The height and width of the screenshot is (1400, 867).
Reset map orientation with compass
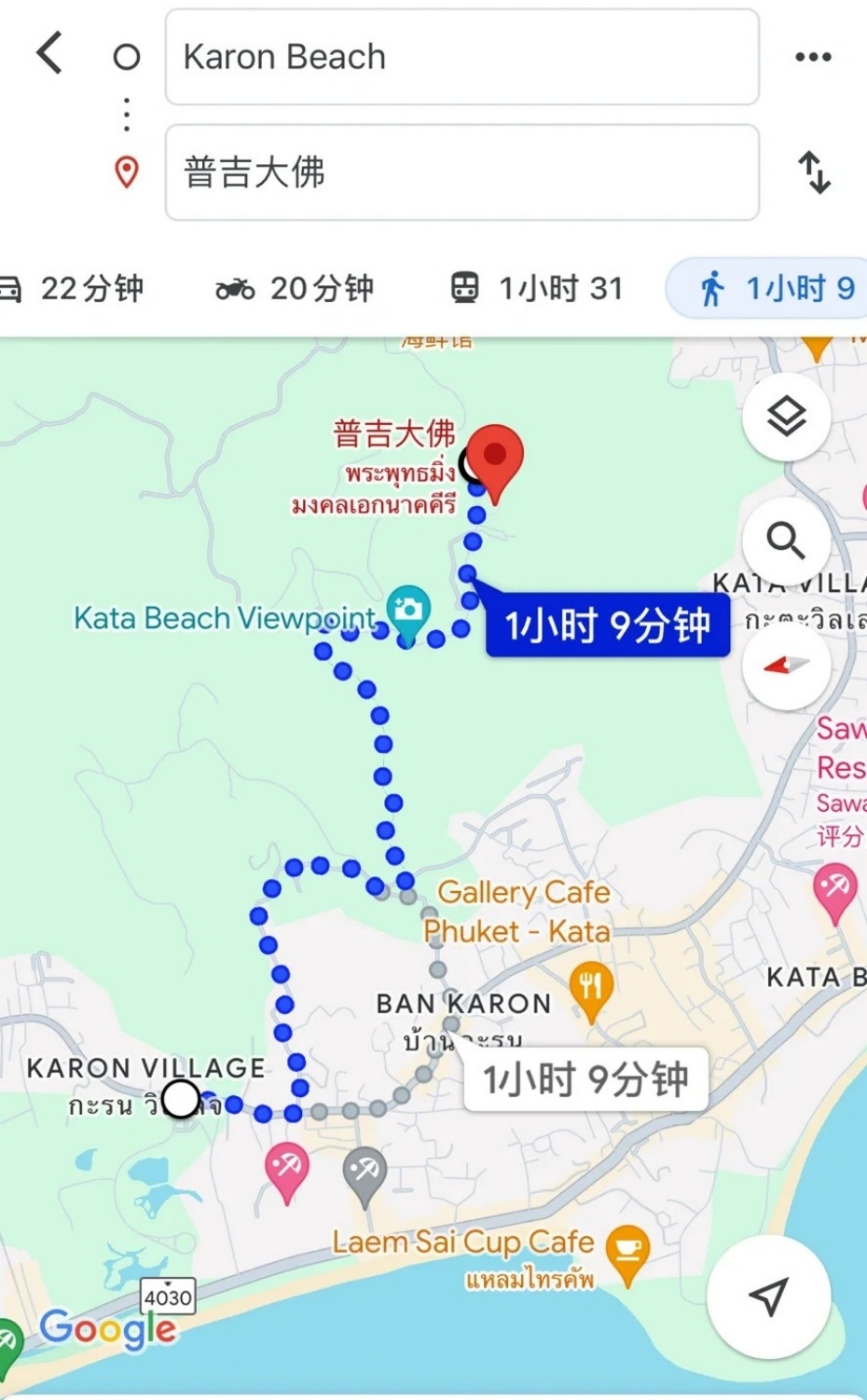click(786, 666)
